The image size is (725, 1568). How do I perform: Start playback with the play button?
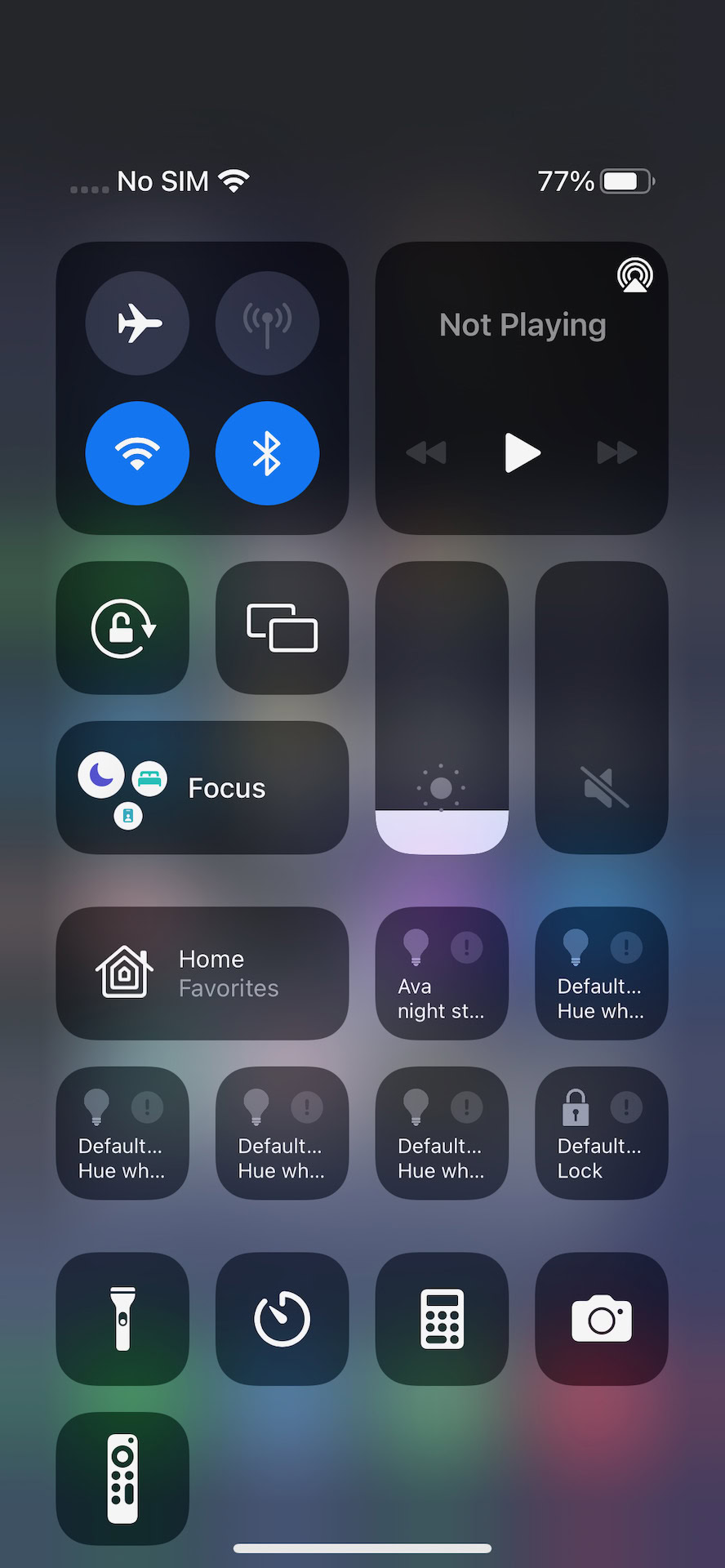click(x=522, y=452)
